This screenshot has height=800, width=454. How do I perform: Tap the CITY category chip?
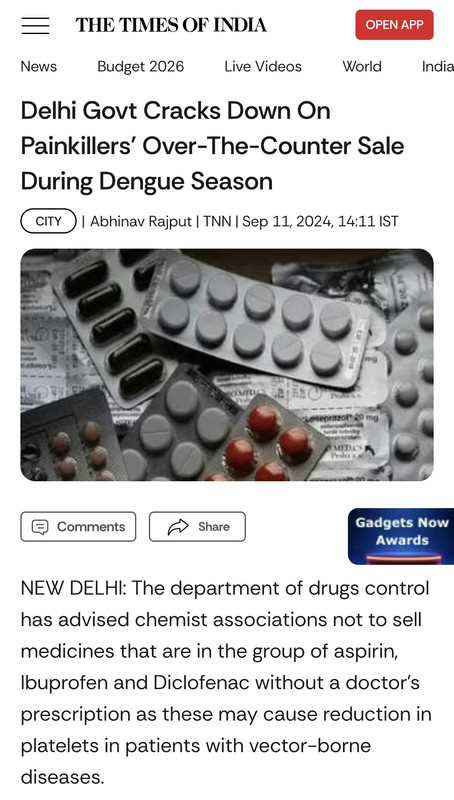tap(48, 221)
